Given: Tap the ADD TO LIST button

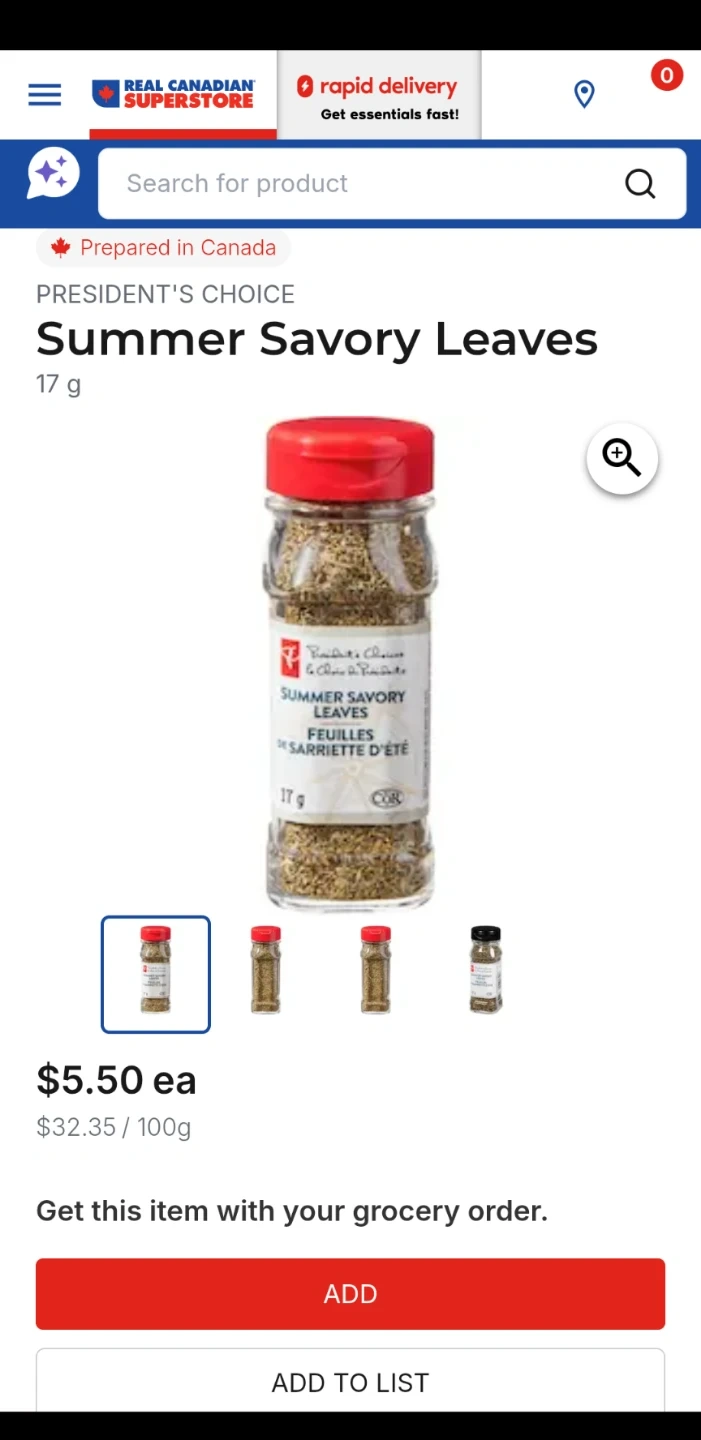Looking at the screenshot, I should click(x=350, y=1382).
